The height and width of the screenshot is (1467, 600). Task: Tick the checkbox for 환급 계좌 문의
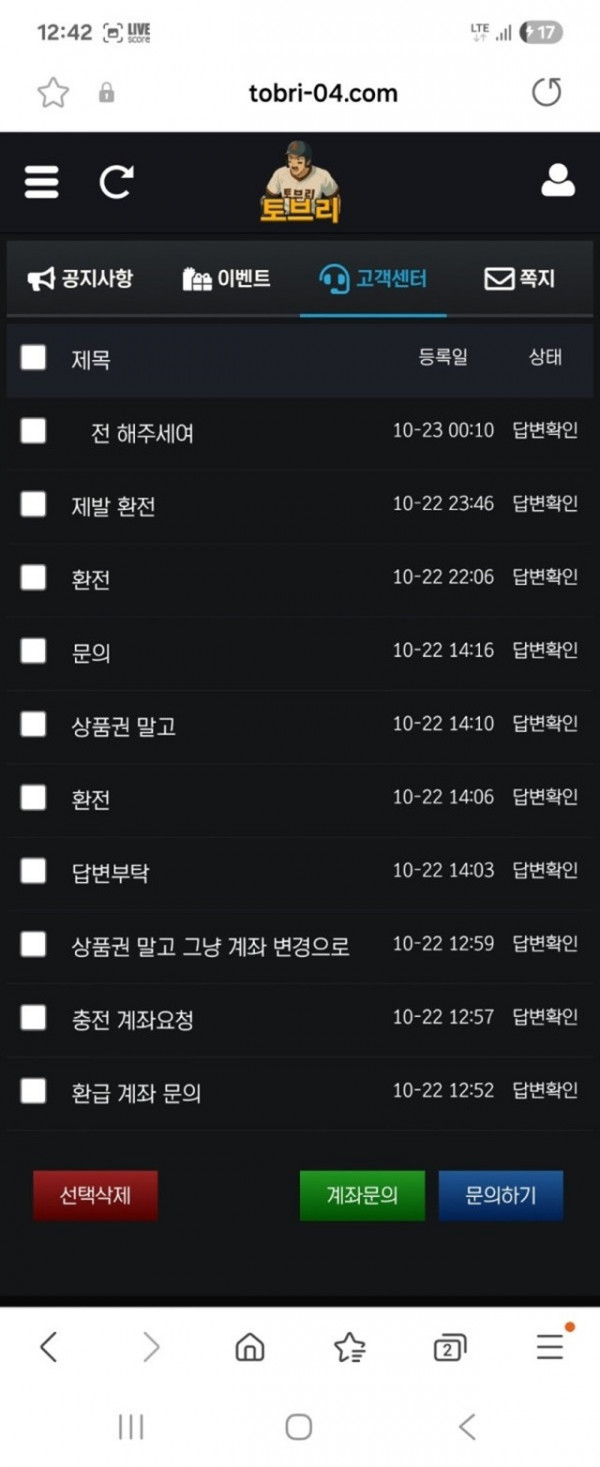coord(33,1091)
